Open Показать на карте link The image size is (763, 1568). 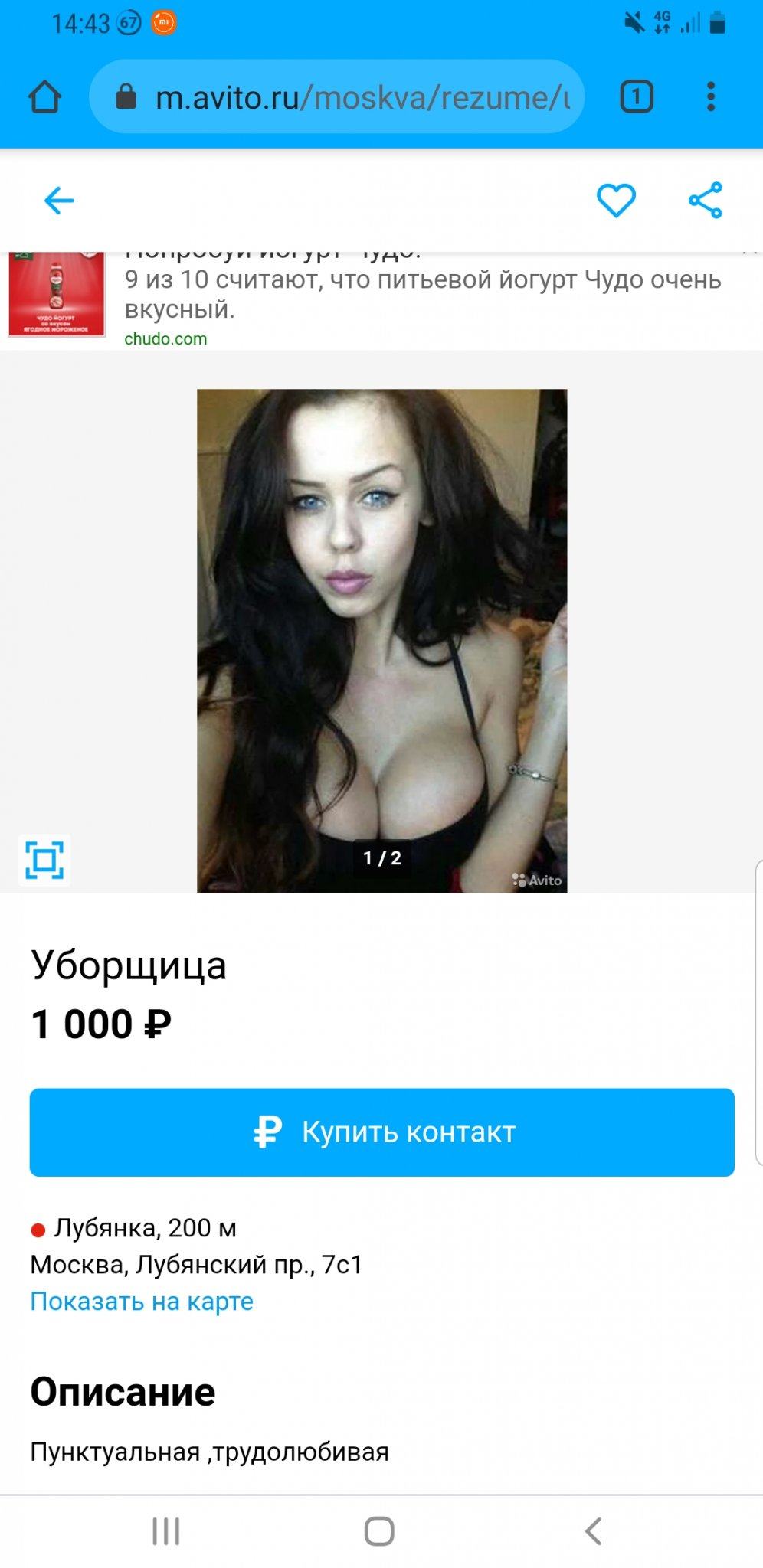click(142, 1302)
